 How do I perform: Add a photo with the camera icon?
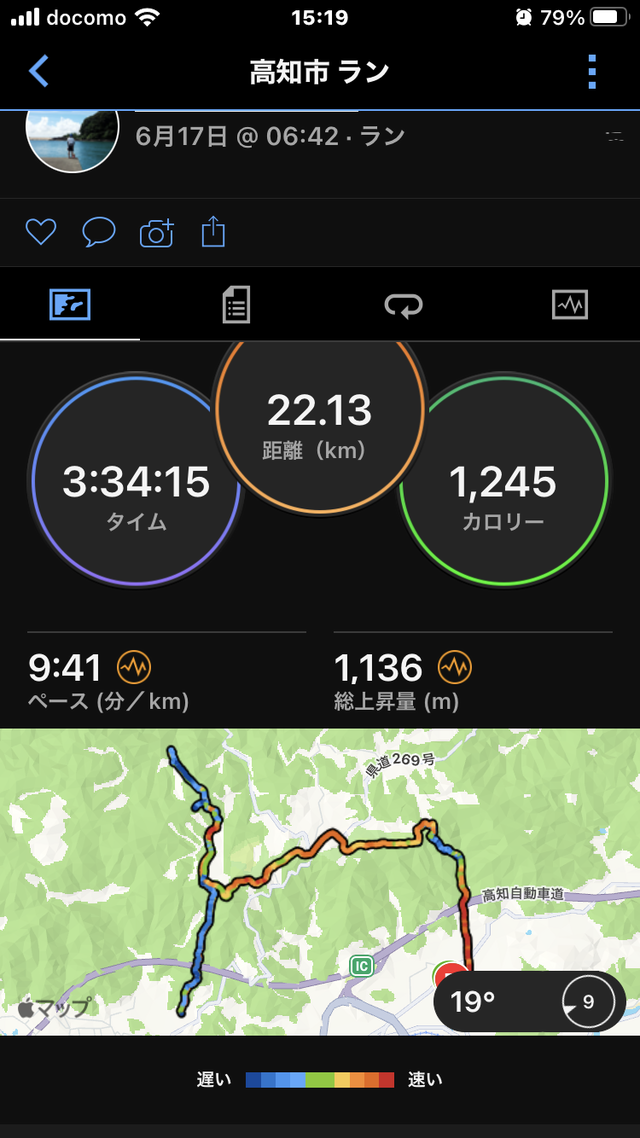156,233
